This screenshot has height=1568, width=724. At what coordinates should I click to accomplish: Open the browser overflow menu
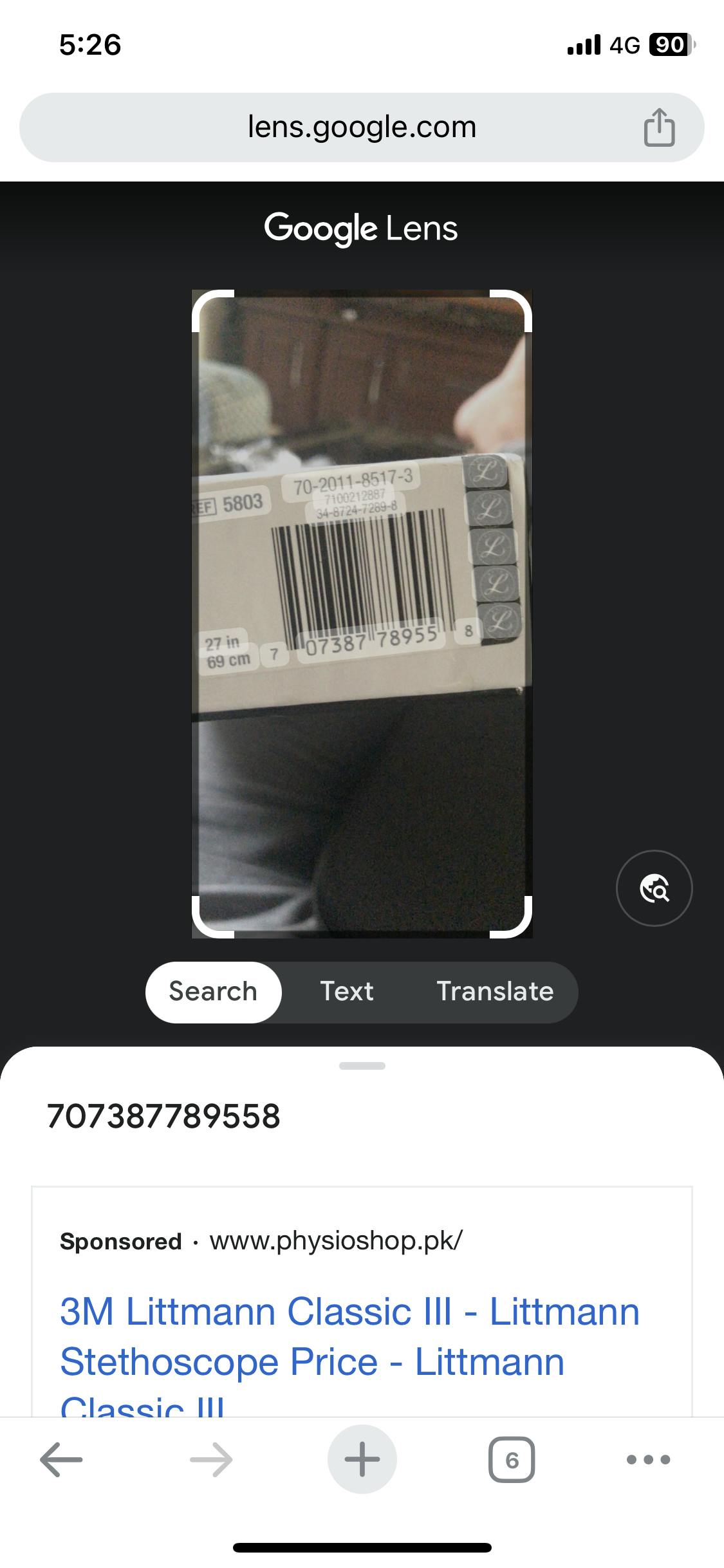[648, 1459]
